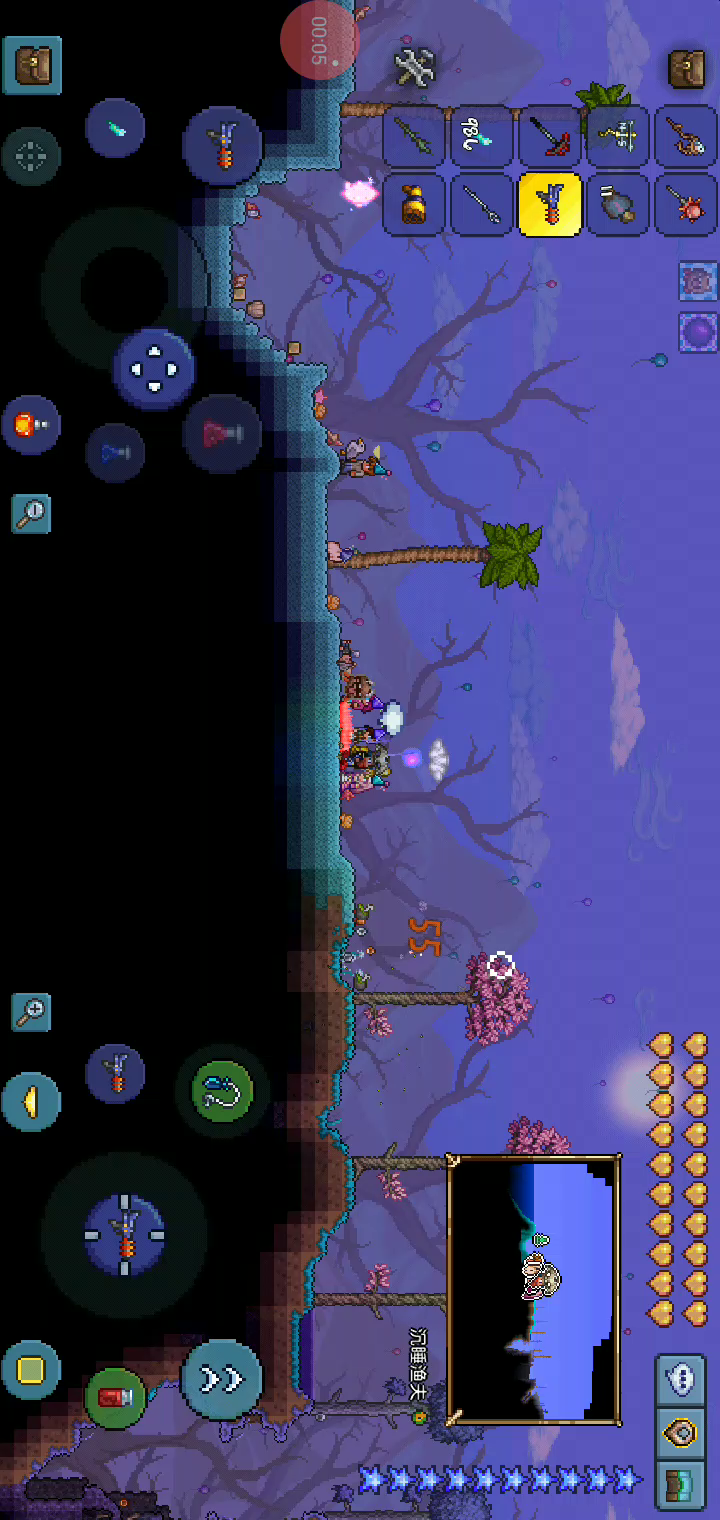
Task: Select the red spiked flail hotbar slot
Action: 686,204
